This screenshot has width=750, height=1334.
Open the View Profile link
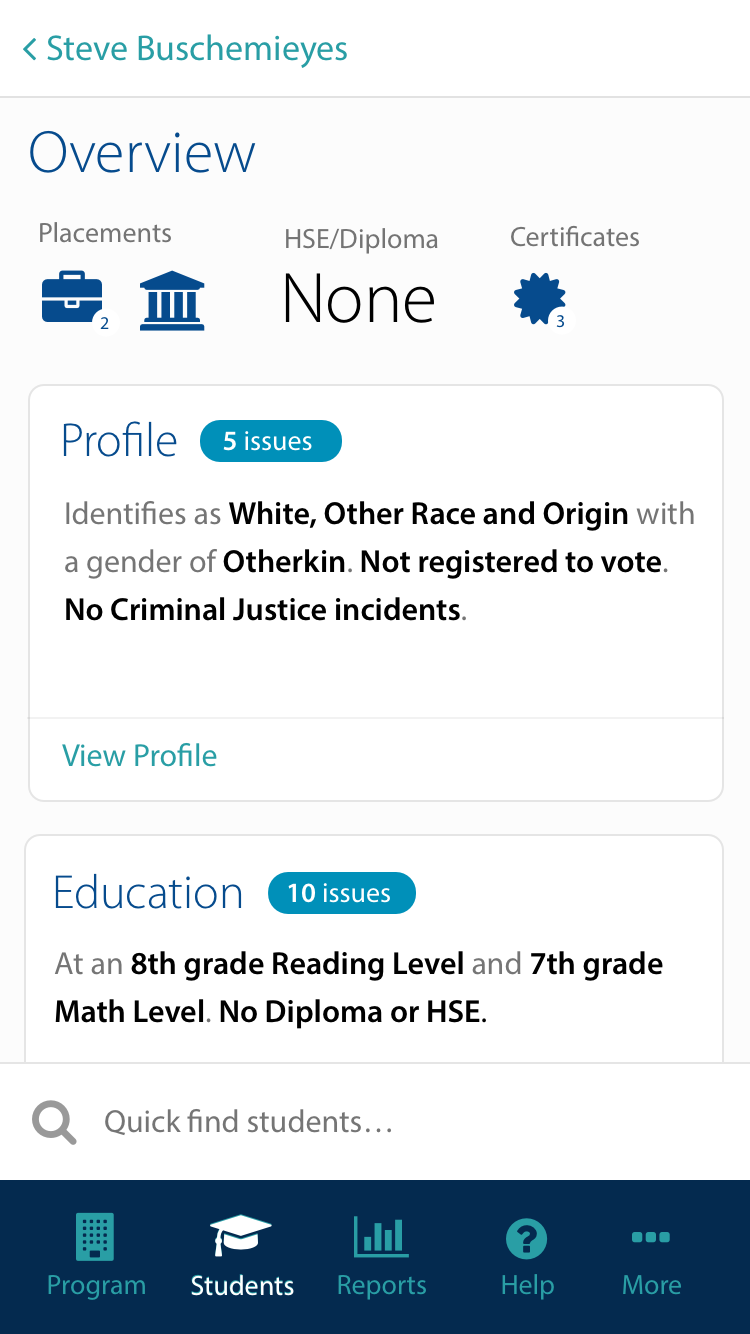pyautogui.click(x=140, y=755)
